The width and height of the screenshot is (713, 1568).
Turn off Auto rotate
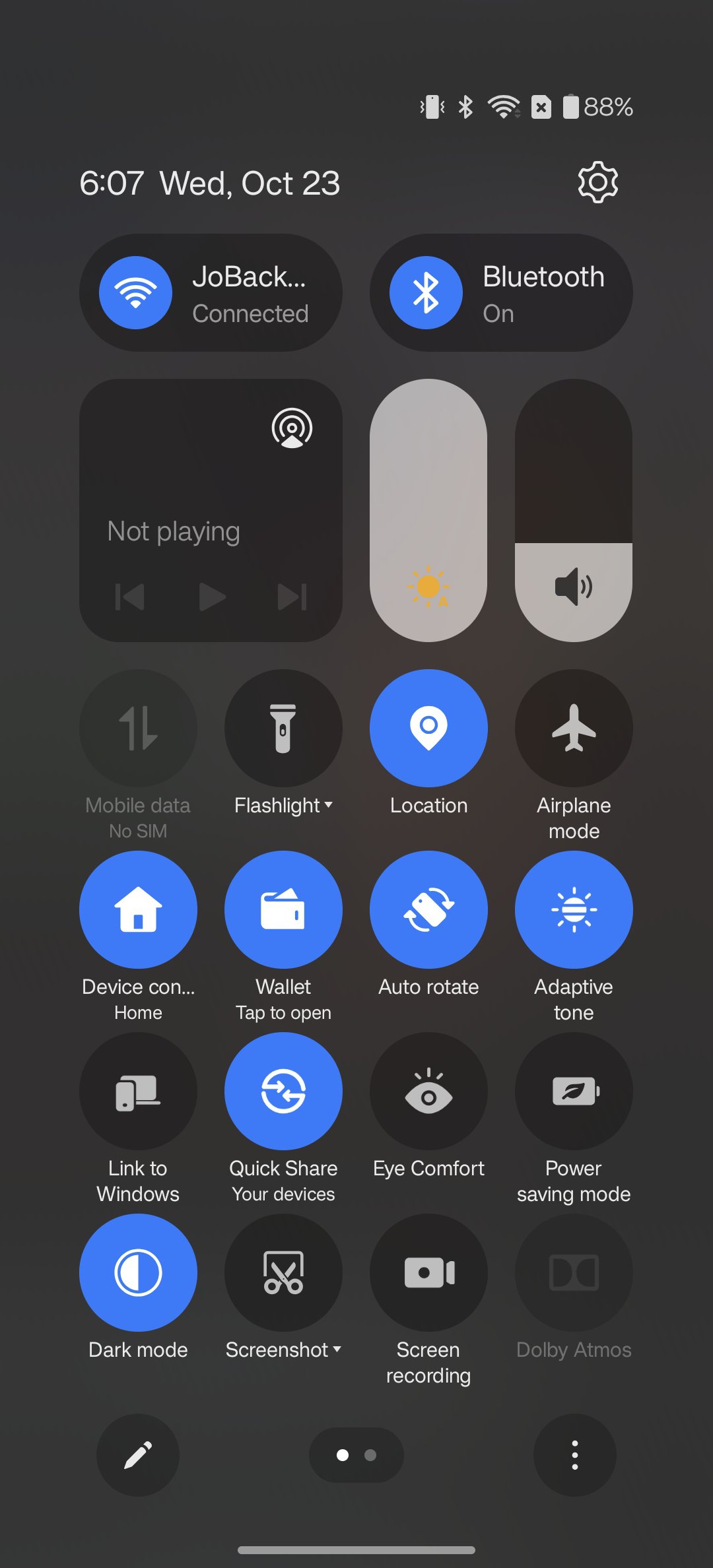coord(428,909)
